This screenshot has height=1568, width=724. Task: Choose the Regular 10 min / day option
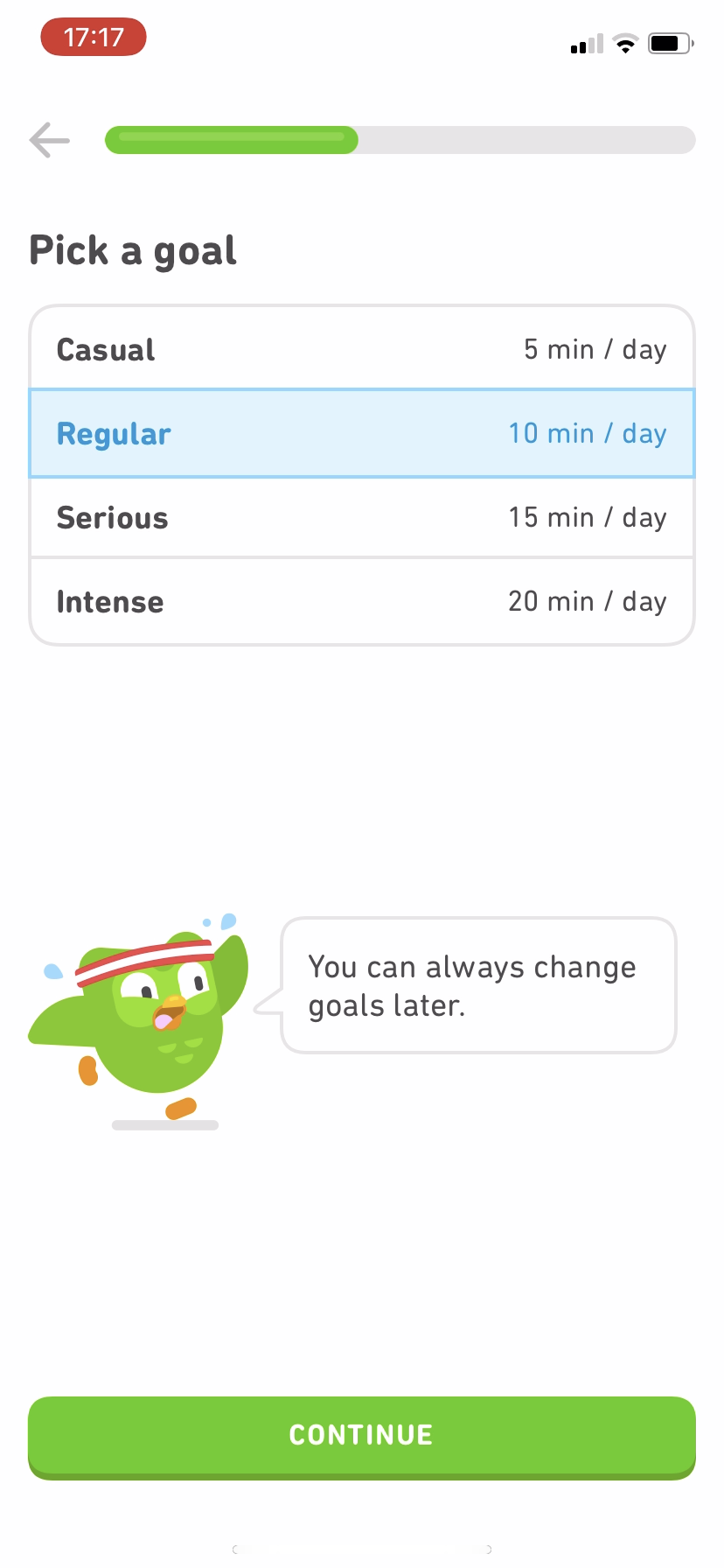(360, 433)
